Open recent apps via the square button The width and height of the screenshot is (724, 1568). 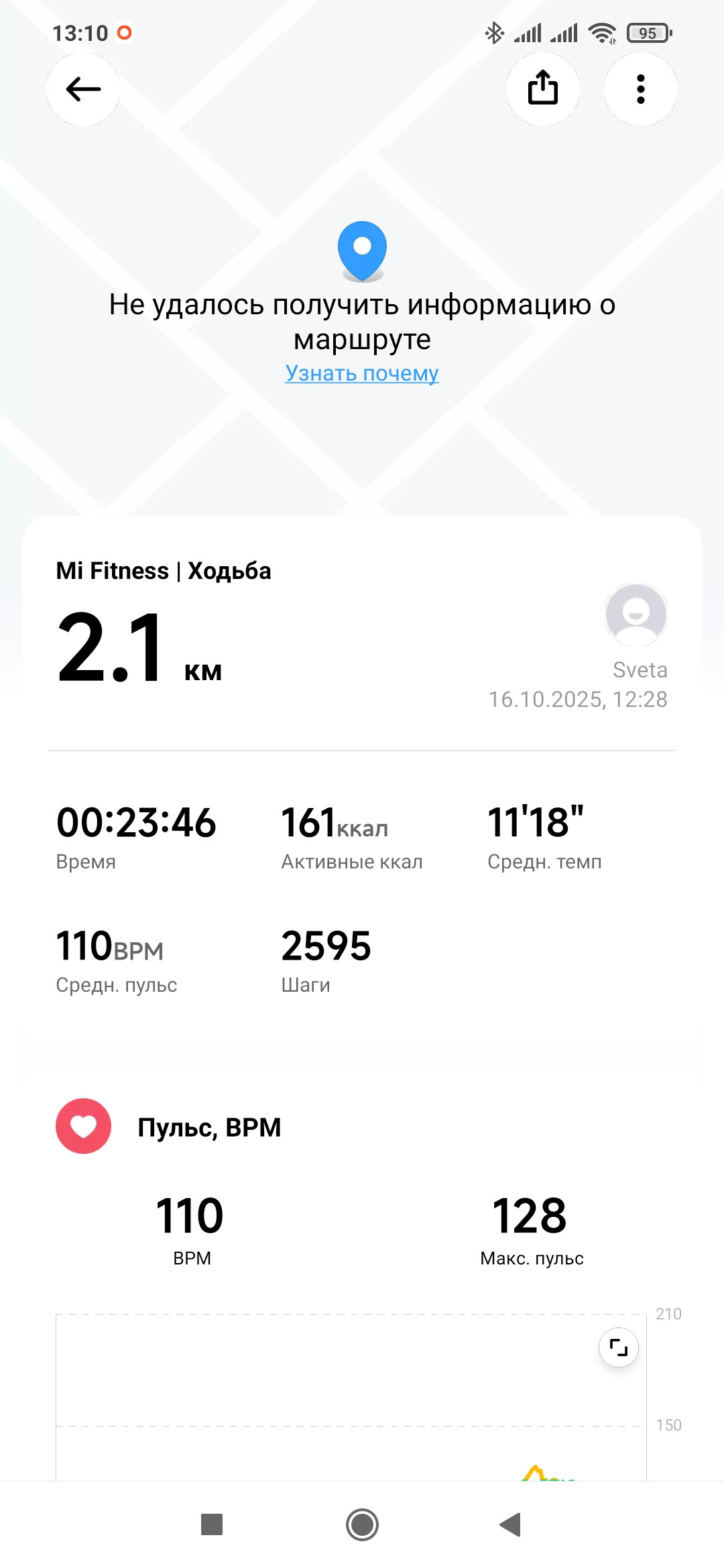[x=212, y=1524]
